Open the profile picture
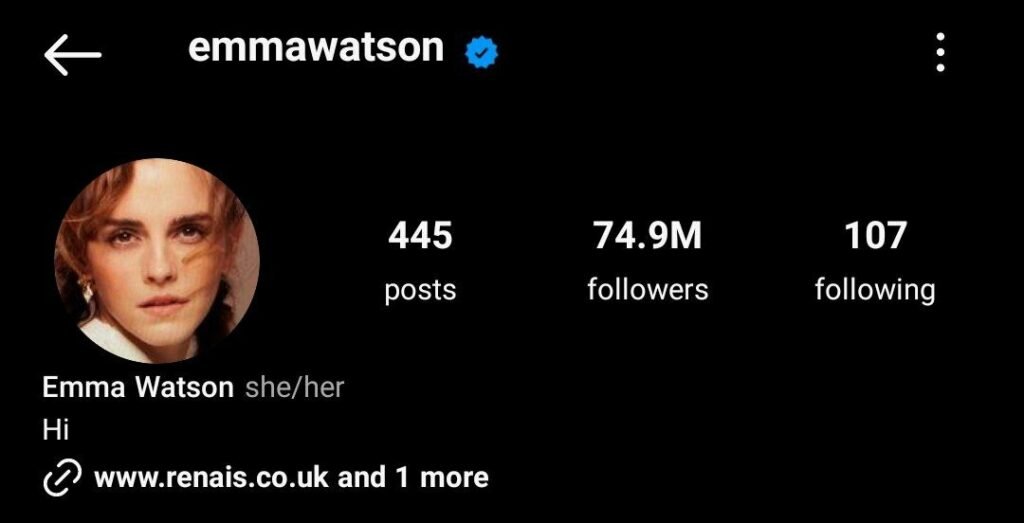The image size is (1024, 523). pyautogui.click(x=157, y=261)
